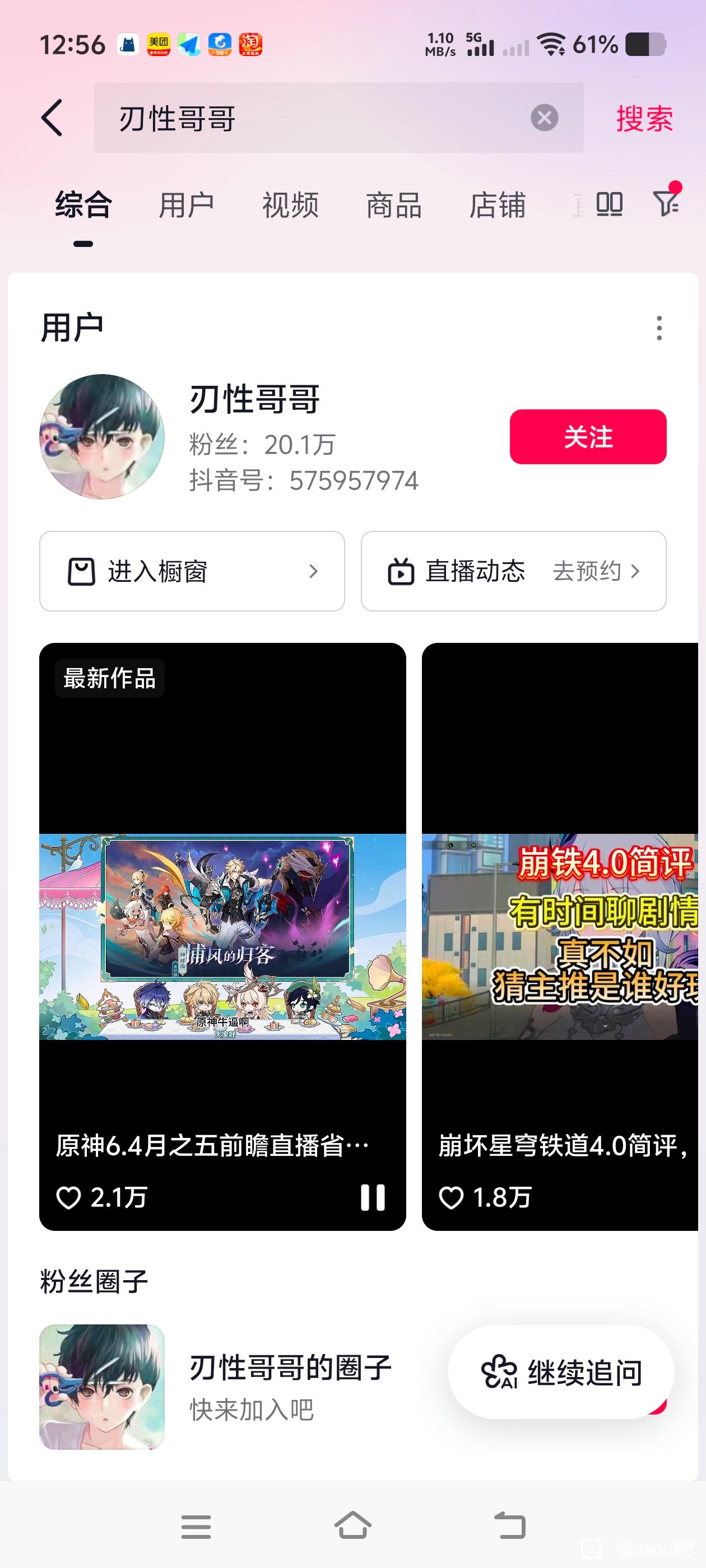Open the search filter icon

[x=666, y=203]
